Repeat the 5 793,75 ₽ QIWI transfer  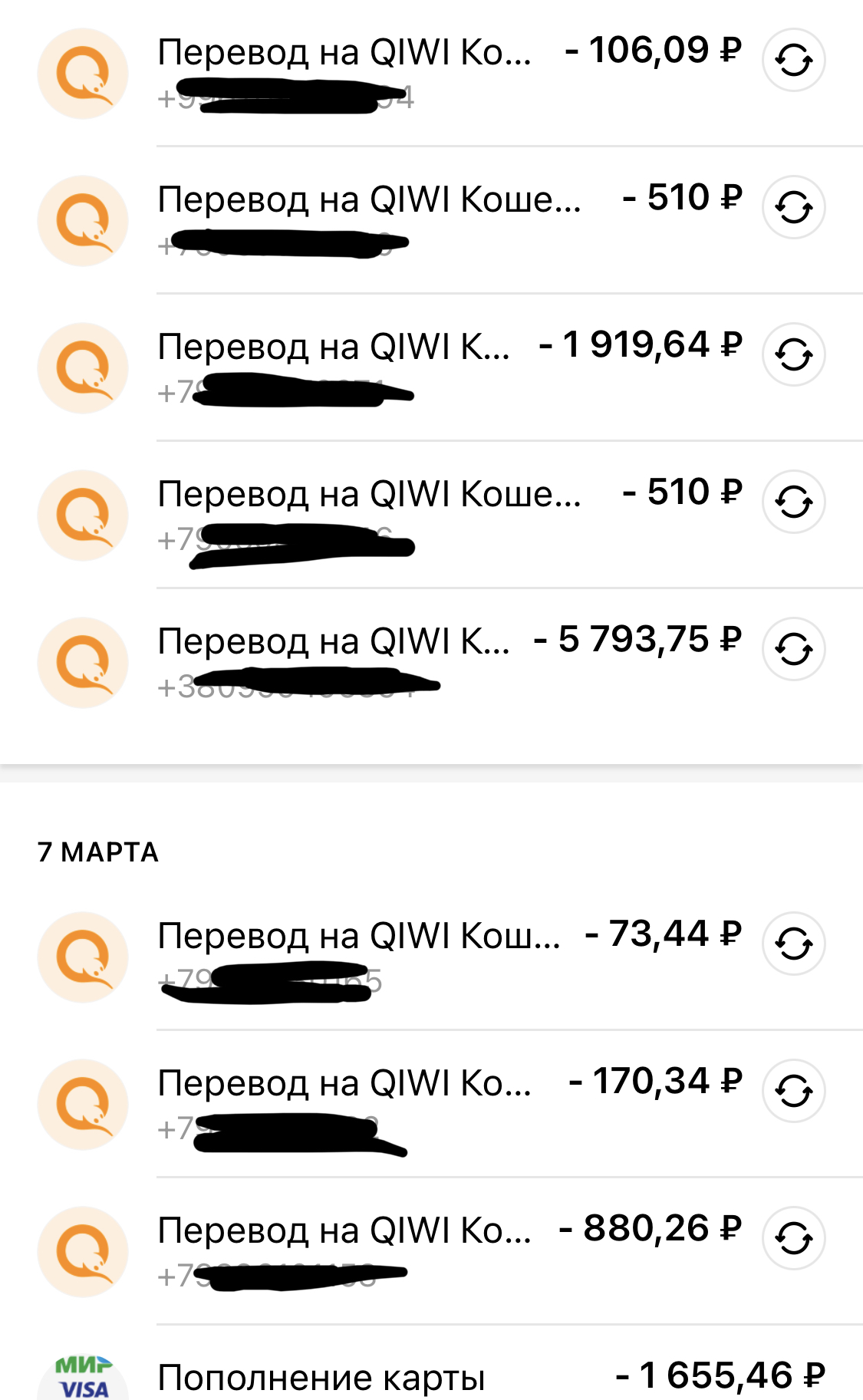pos(793,649)
